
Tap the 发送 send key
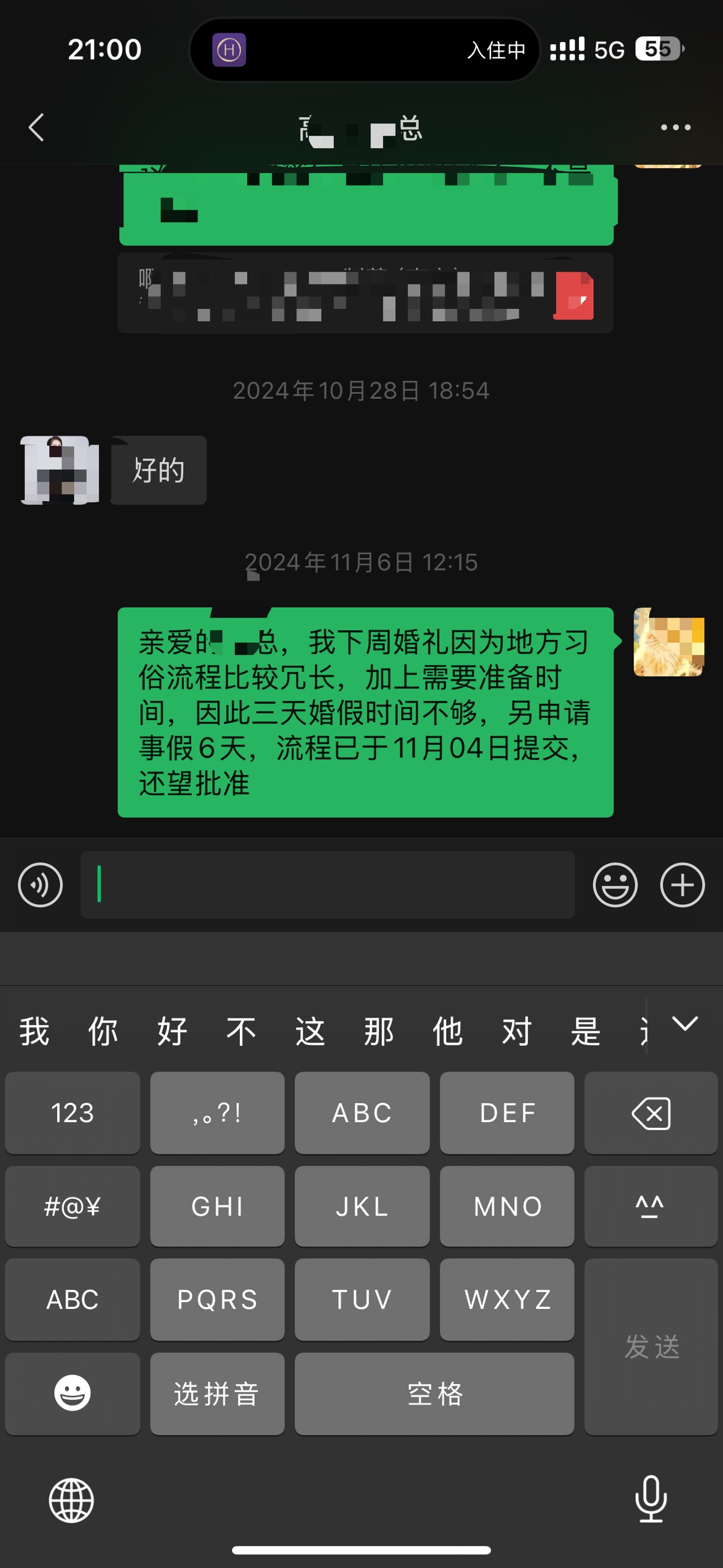651,1346
